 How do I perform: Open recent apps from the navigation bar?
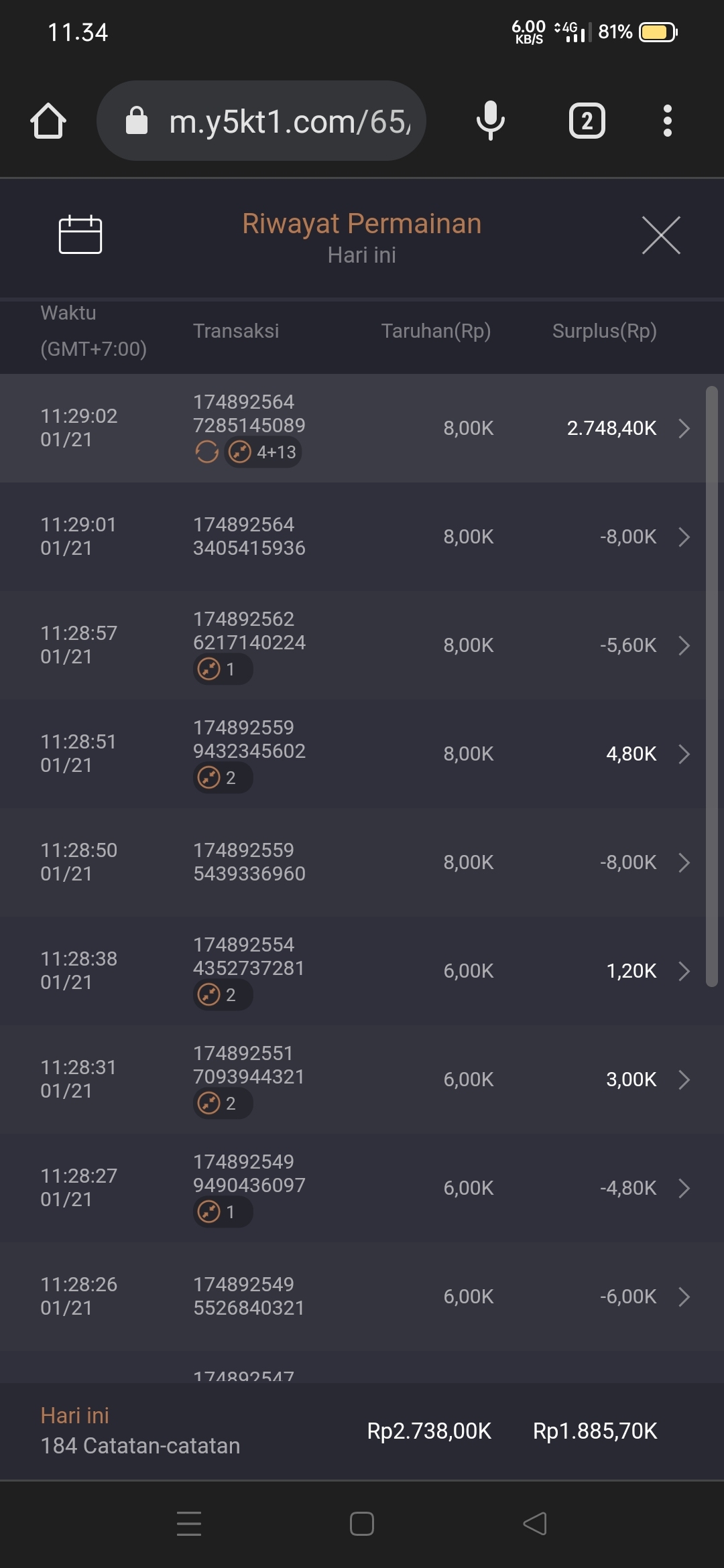(189, 1523)
